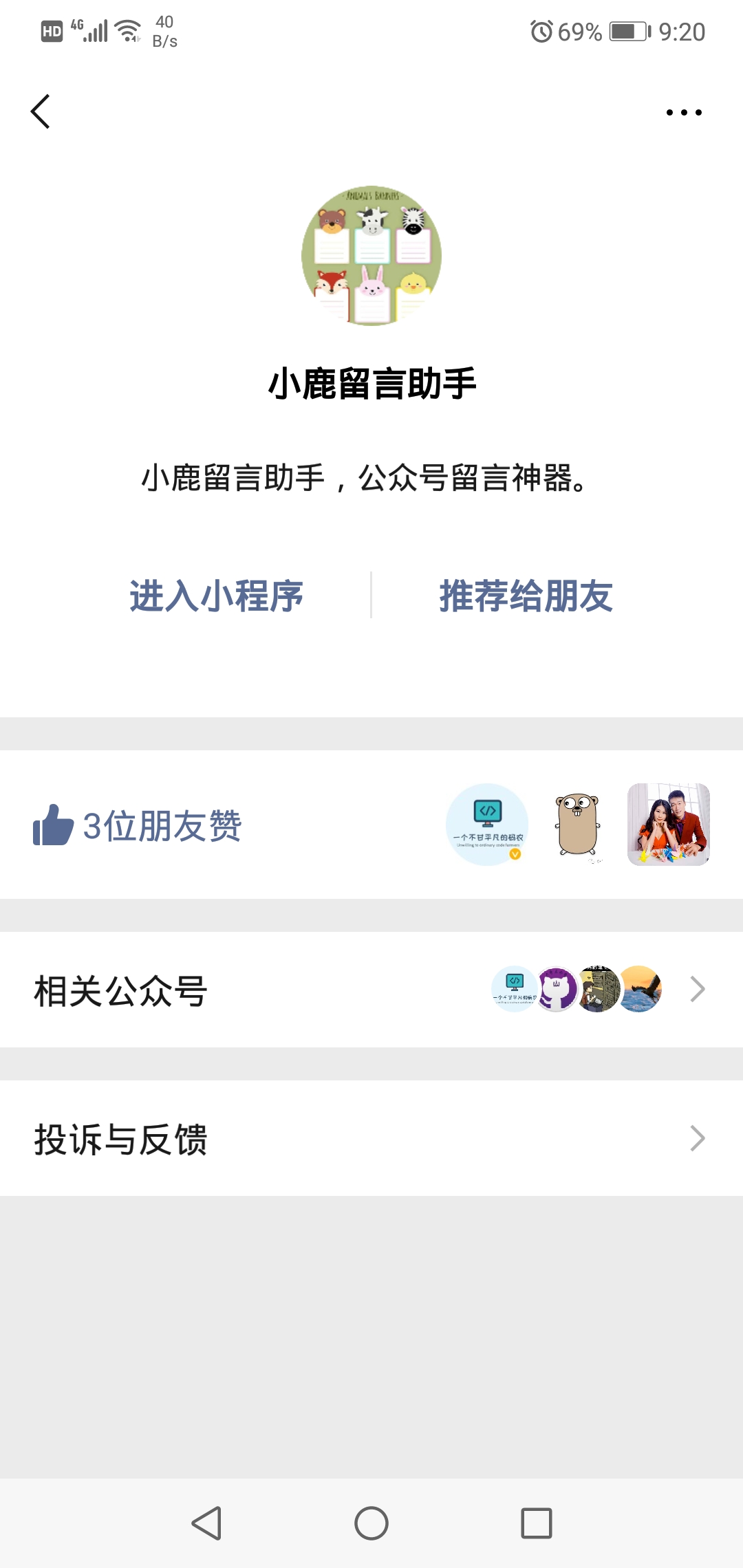This screenshot has height=1568, width=743.
Task: Tap the 3位朋友赞 thumbs-up row
Action: 138,825
